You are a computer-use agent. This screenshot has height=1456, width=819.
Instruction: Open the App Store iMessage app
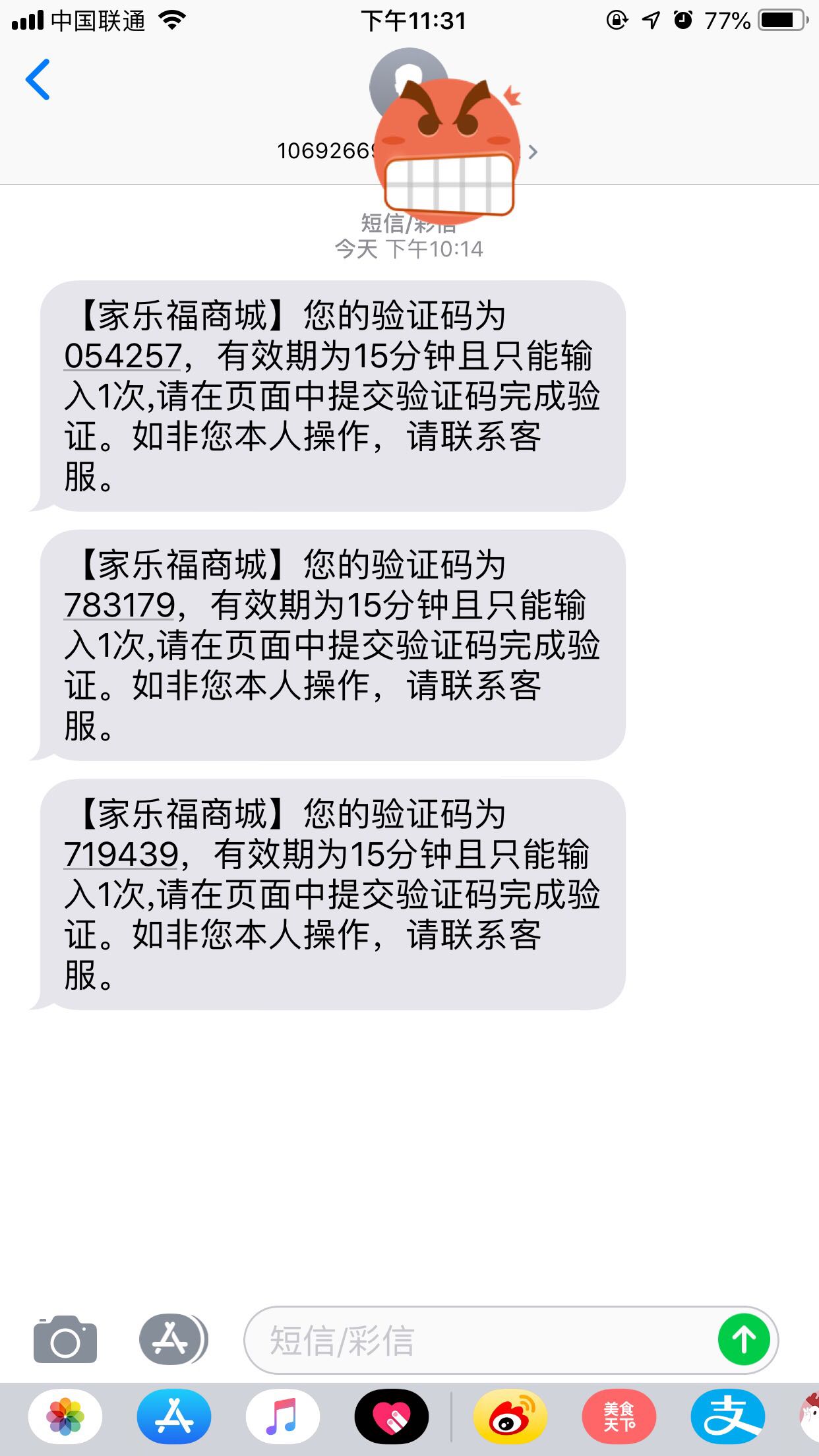click(x=174, y=1416)
